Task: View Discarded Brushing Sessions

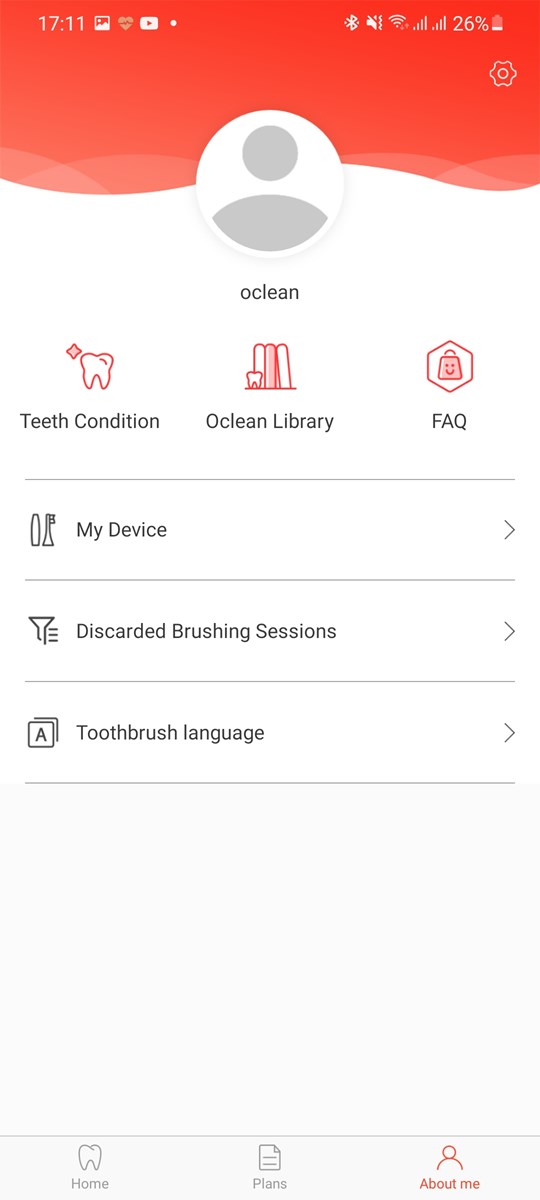Action: pyautogui.click(x=270, y=631)
